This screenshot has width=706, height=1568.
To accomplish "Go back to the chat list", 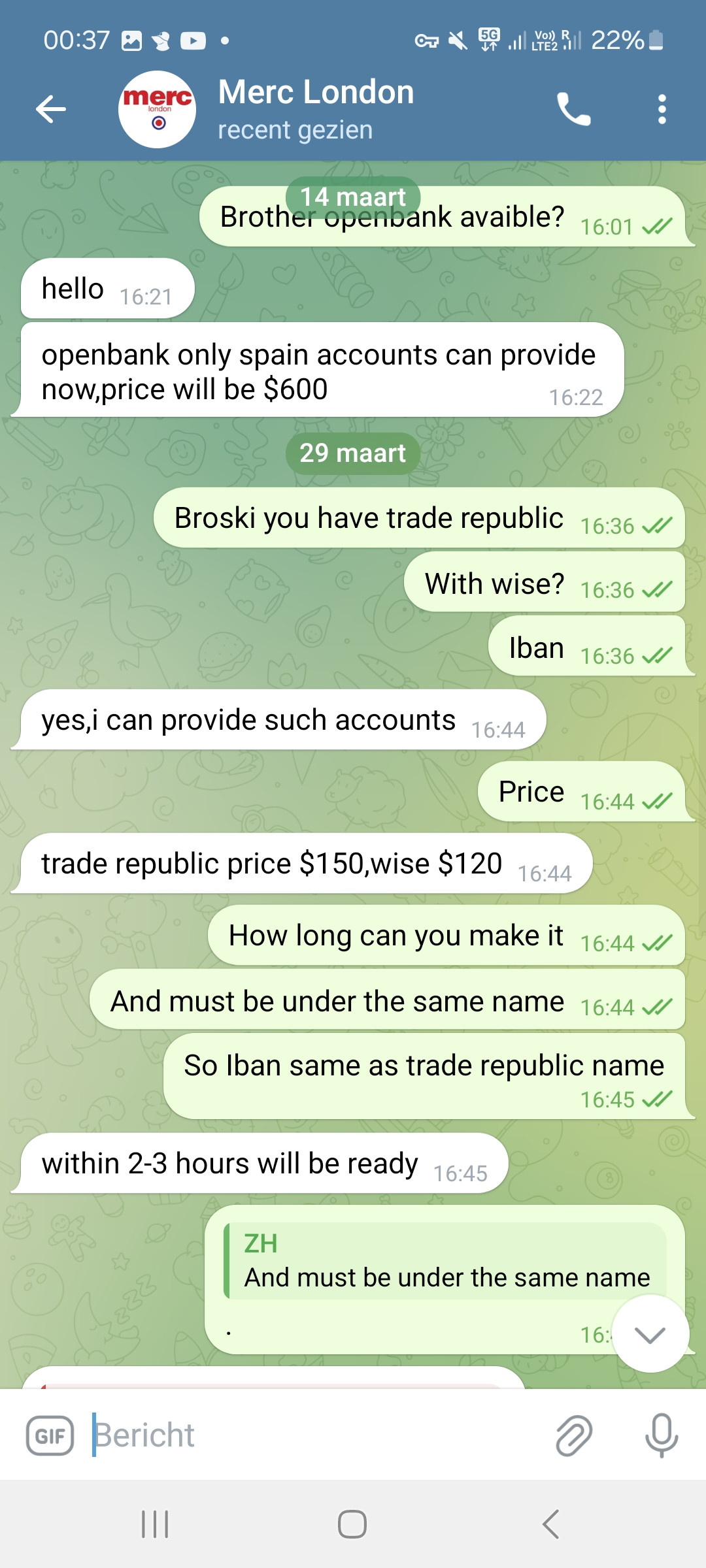I will point(51,109).
